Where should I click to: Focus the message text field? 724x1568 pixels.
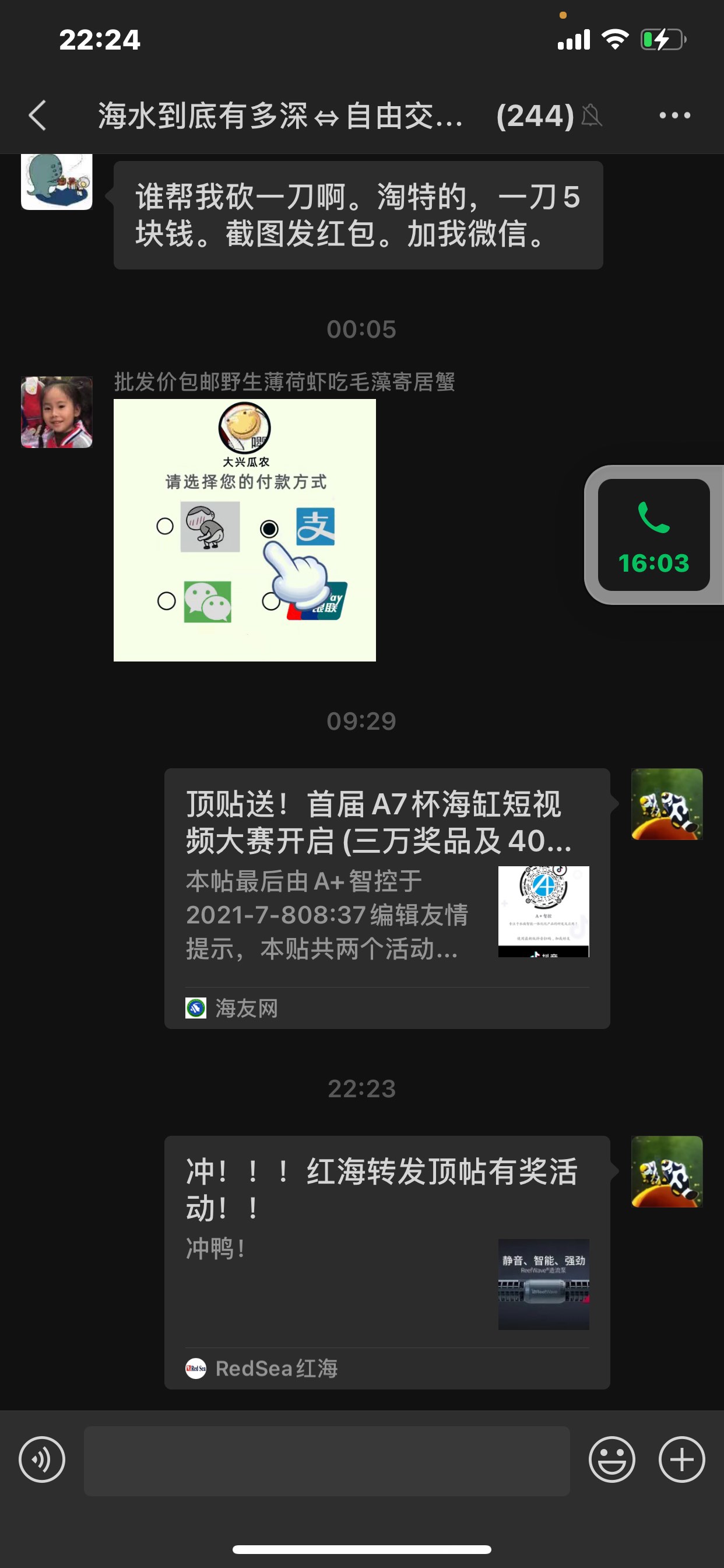coord(326,1461)
